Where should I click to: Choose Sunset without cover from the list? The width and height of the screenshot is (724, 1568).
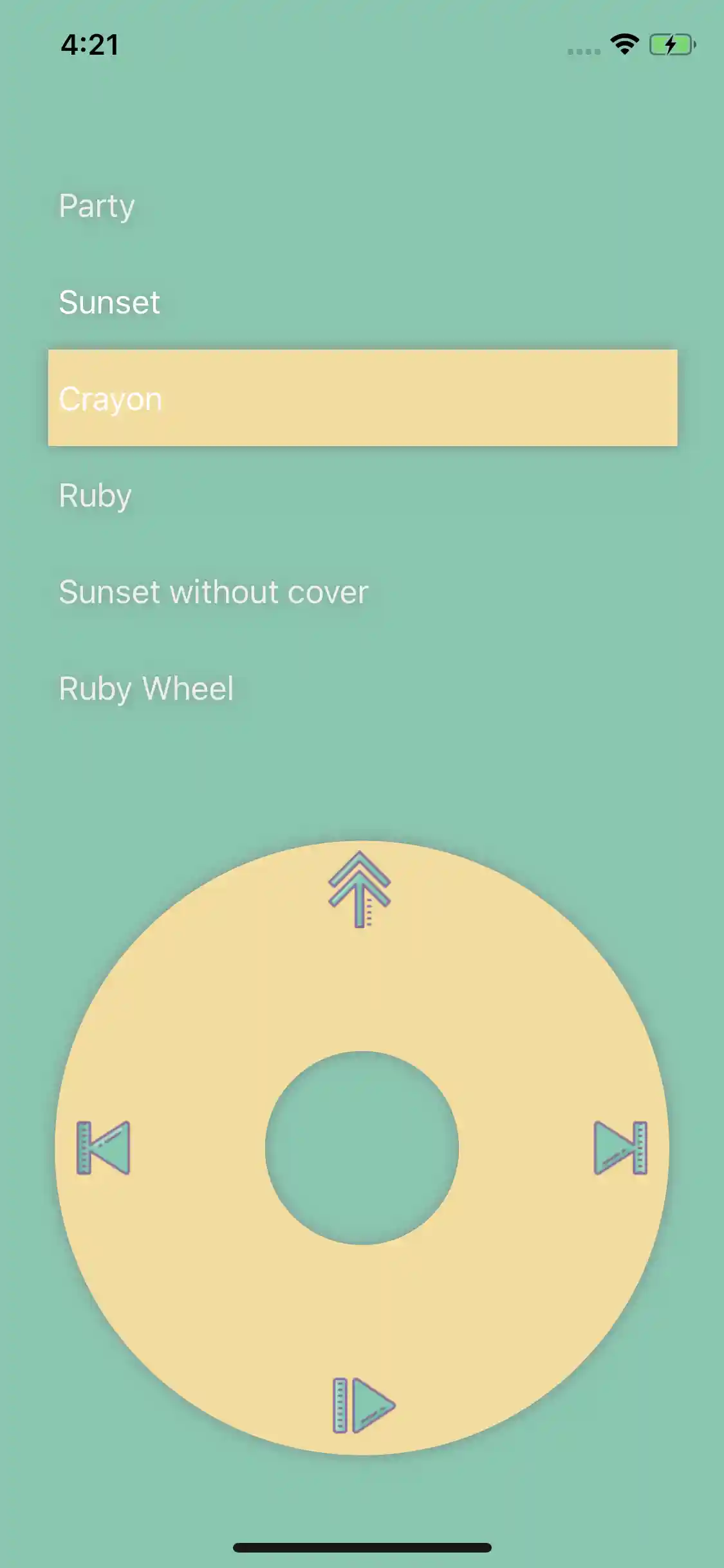212,592
